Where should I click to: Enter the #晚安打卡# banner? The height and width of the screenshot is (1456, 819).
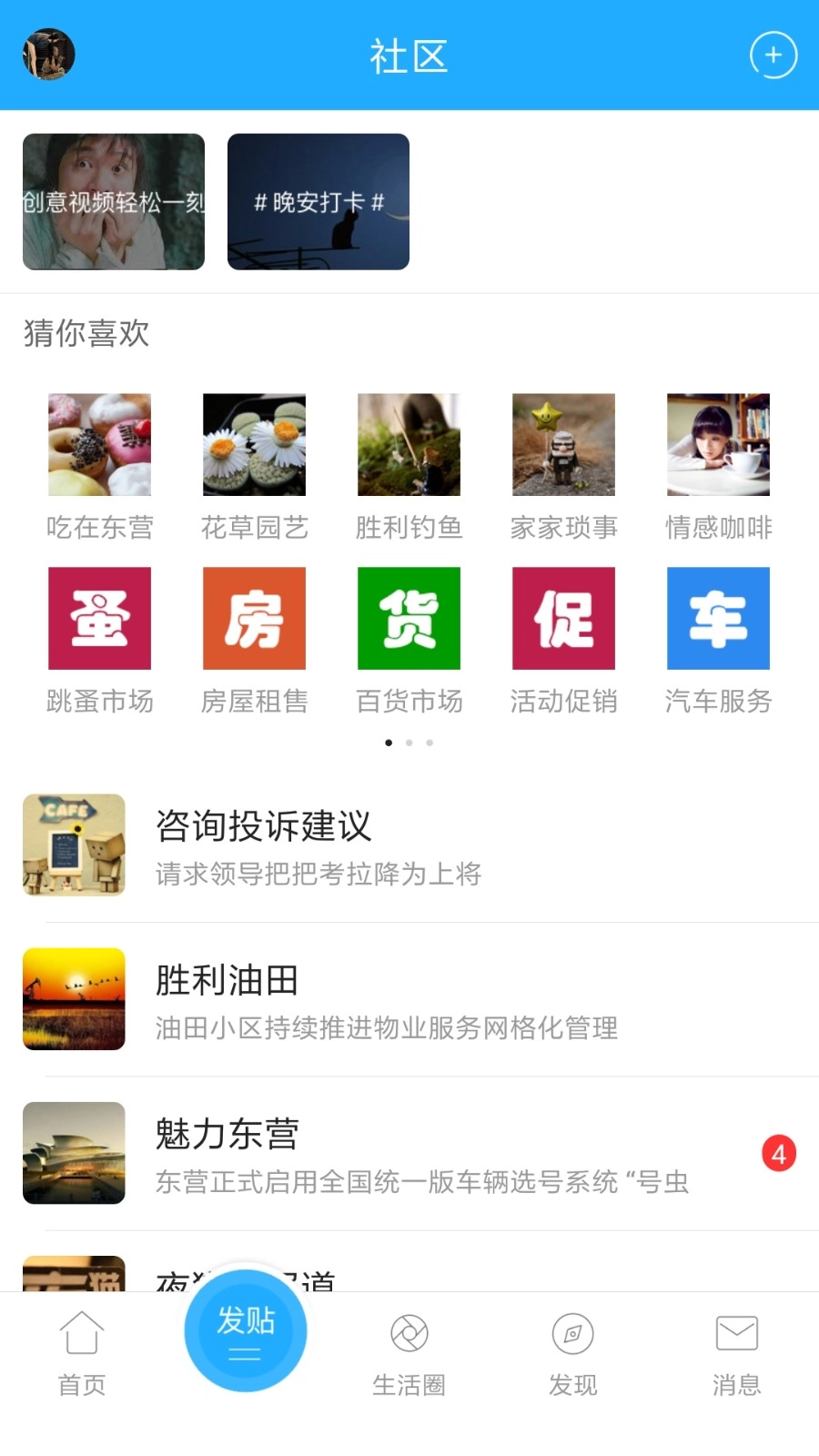tap(318, 201)
